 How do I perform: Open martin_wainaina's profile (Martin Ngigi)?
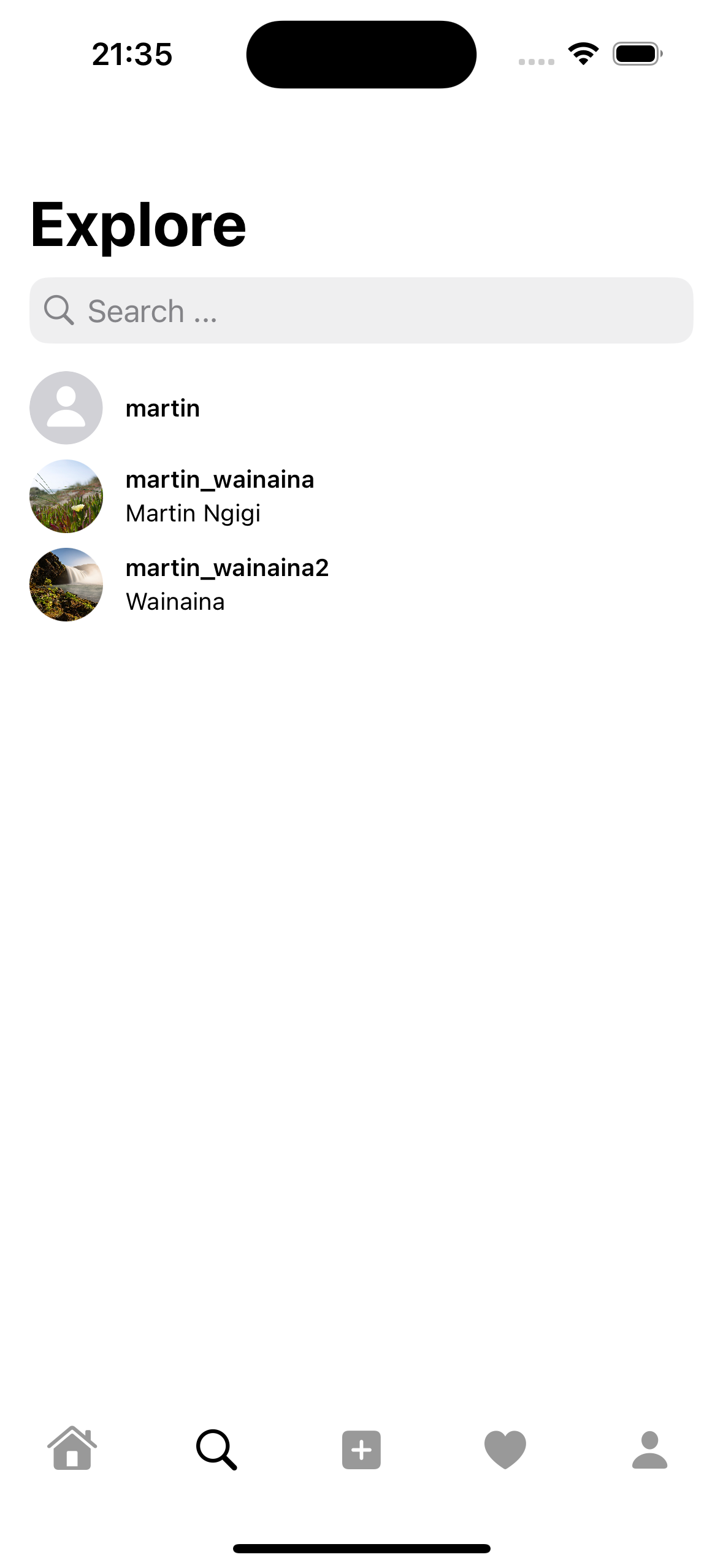pyautogui.click(x=220, y=496)
